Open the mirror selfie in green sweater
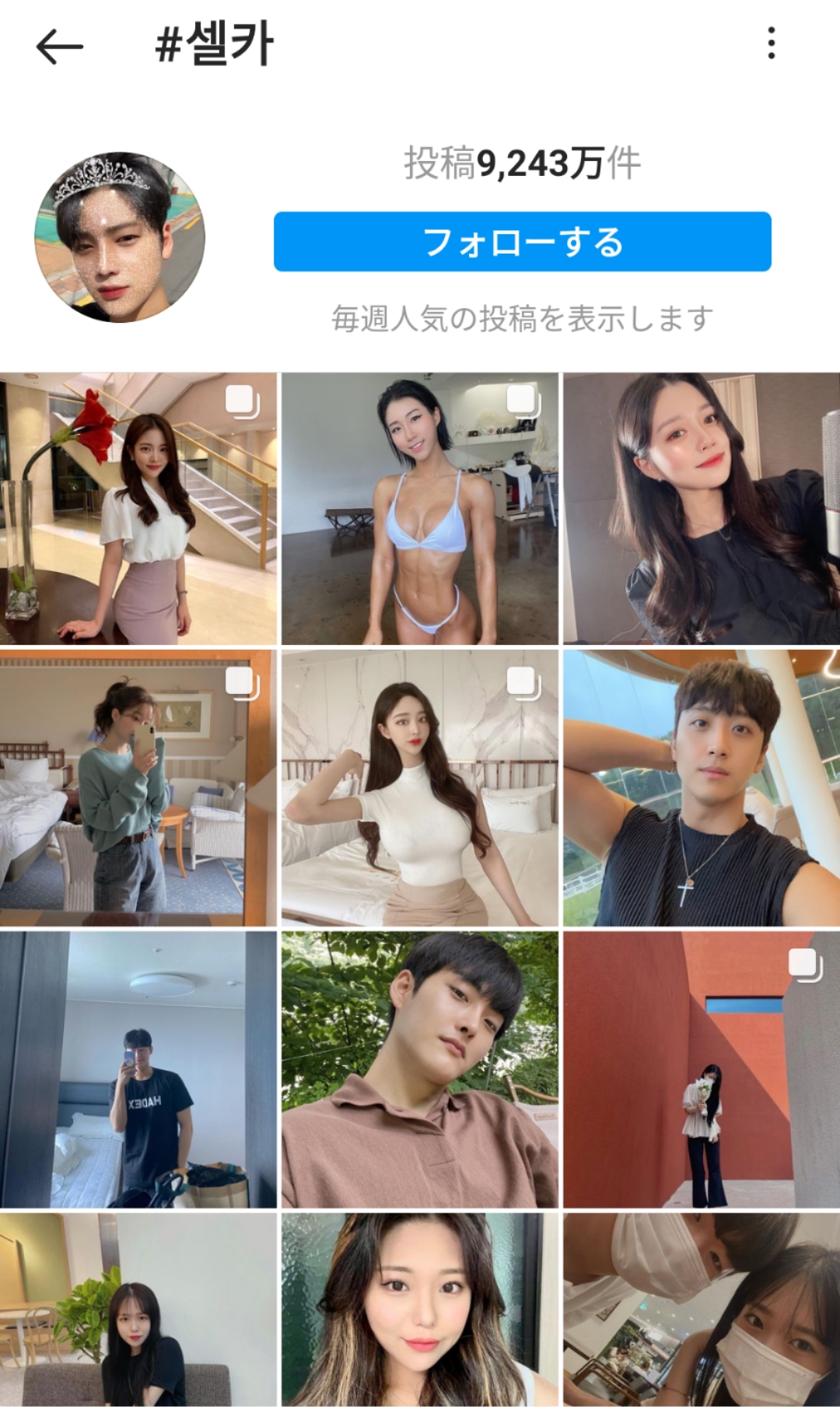This screenshot has height=1413, width=840. point(138,788)
